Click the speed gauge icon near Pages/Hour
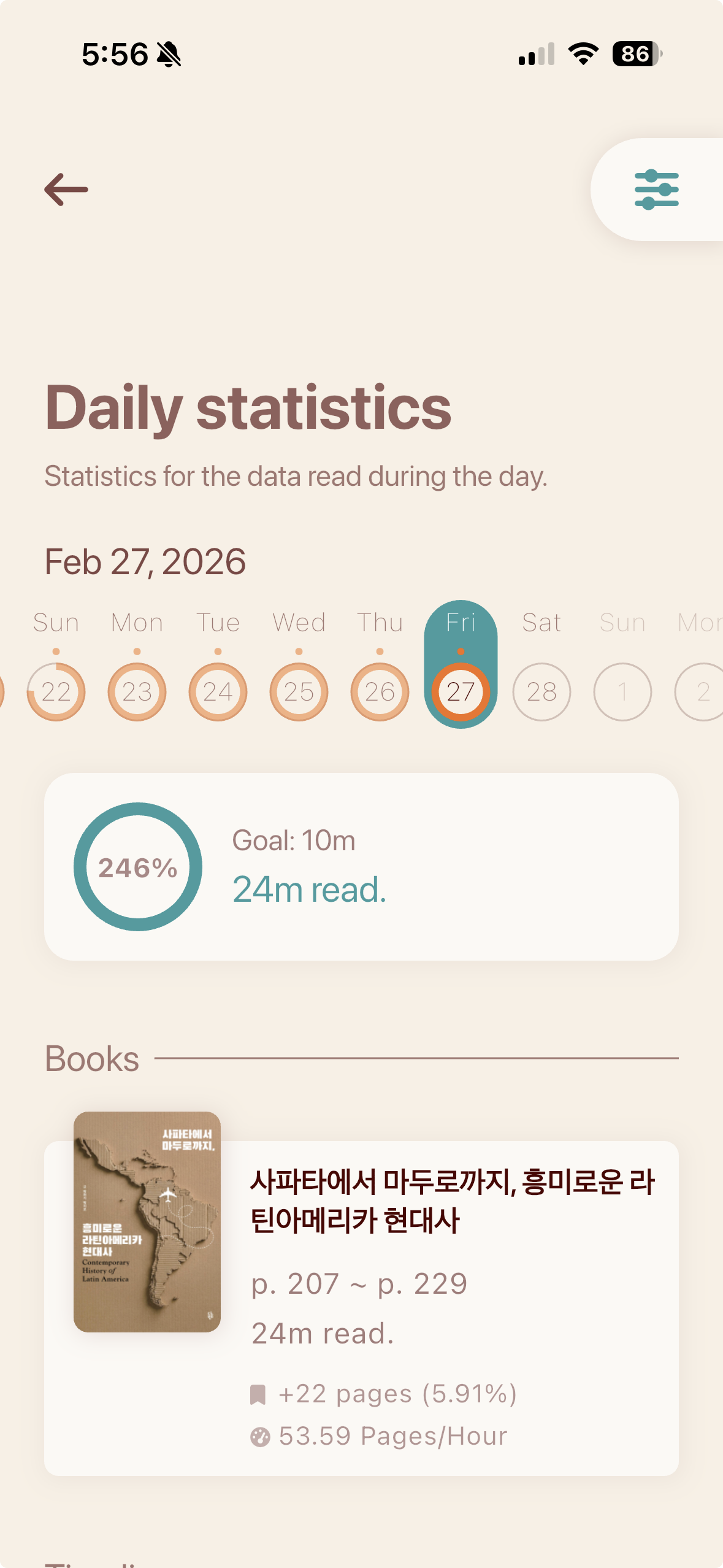This screenshot has width=723, height=1568. 260,1435
